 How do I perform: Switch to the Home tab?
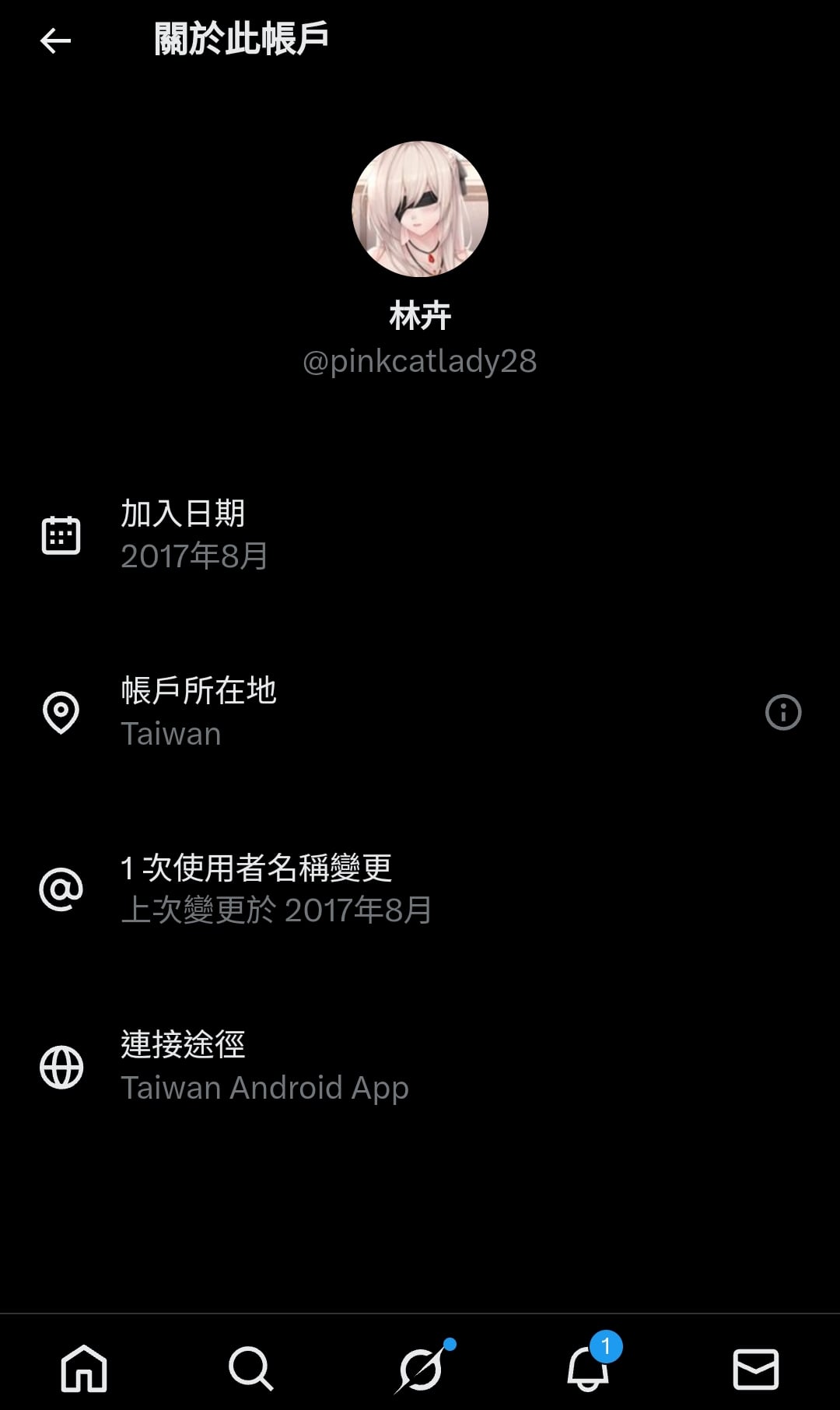(x=84, y=1368)
